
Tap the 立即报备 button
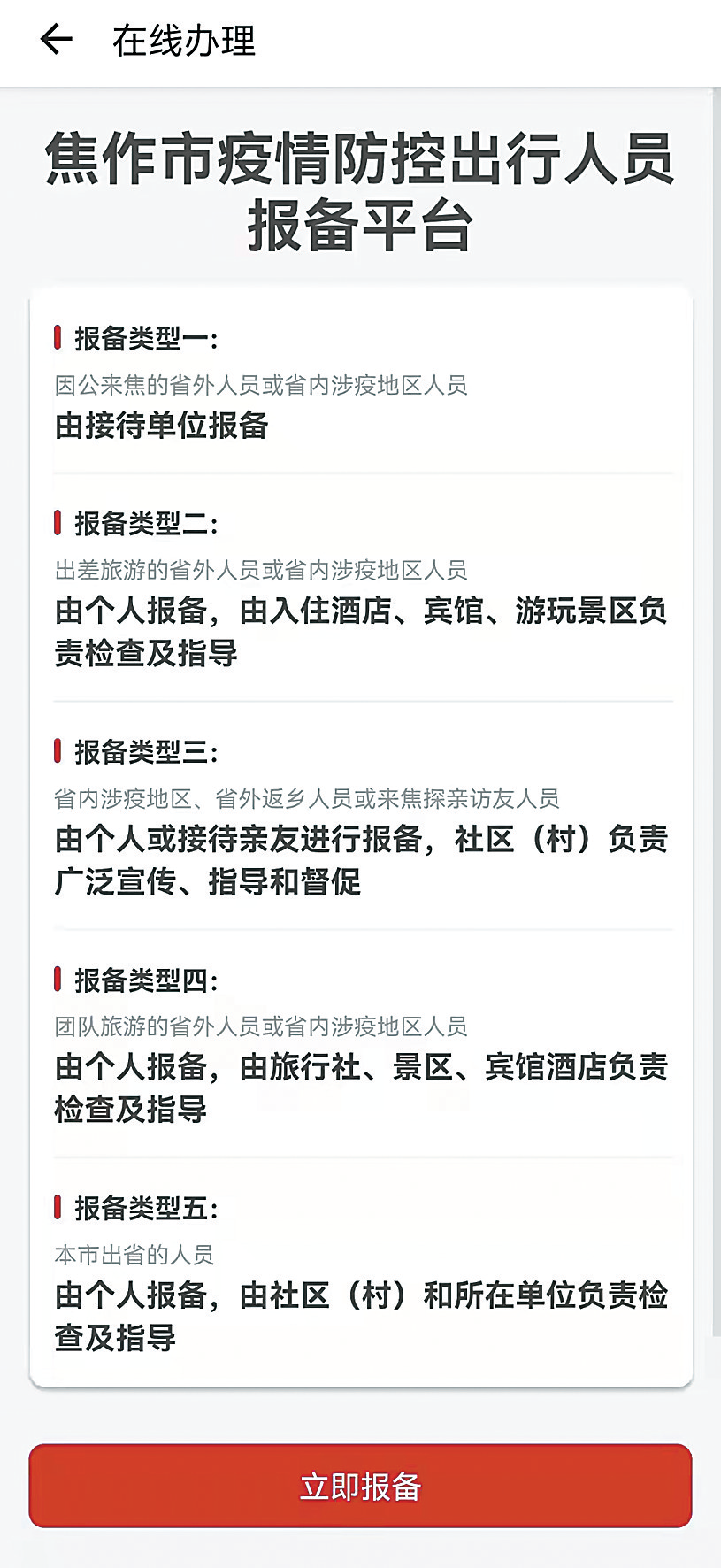(x=360, y=1486)
